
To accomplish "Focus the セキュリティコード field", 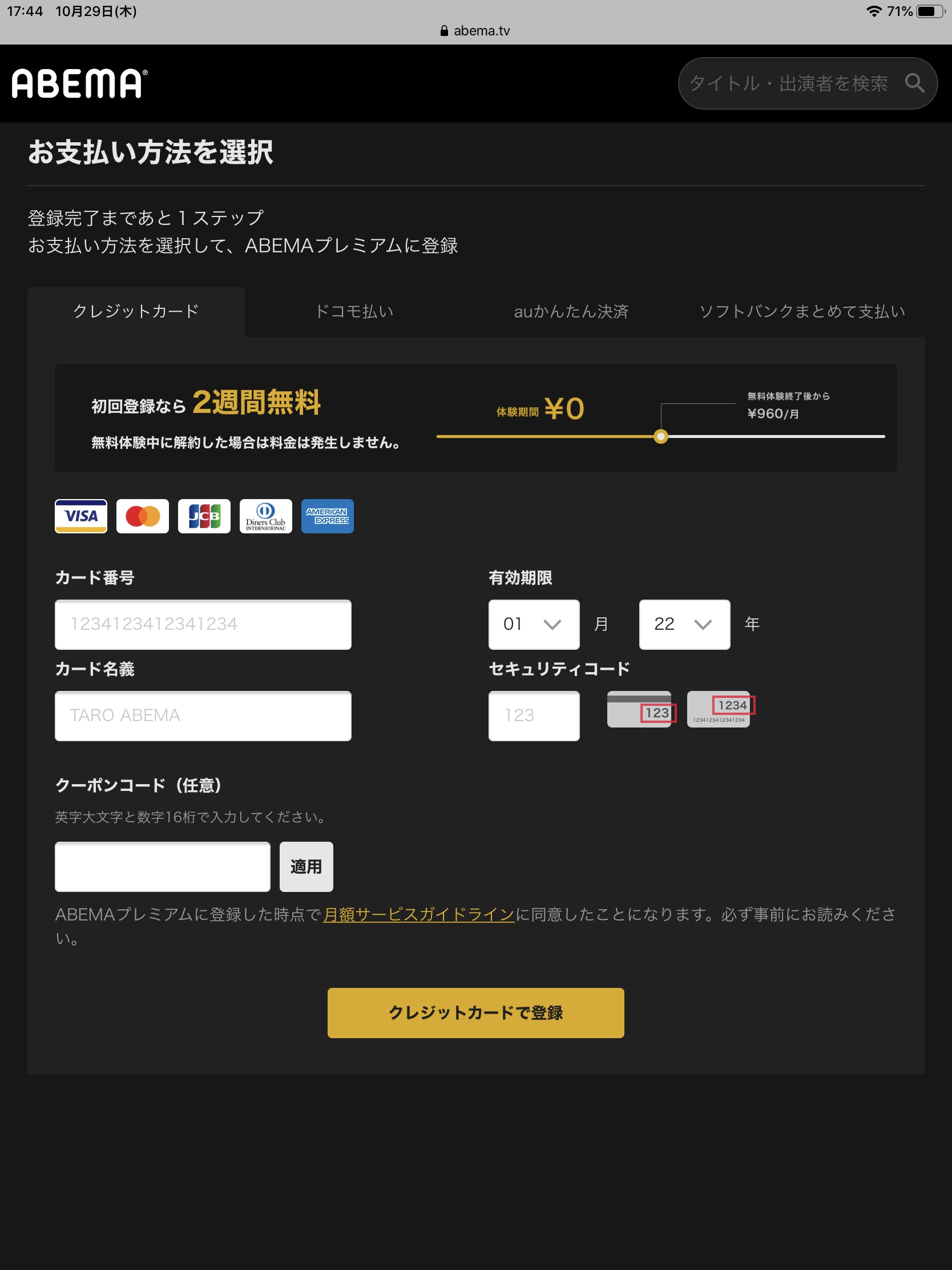I will click(533, 716).
